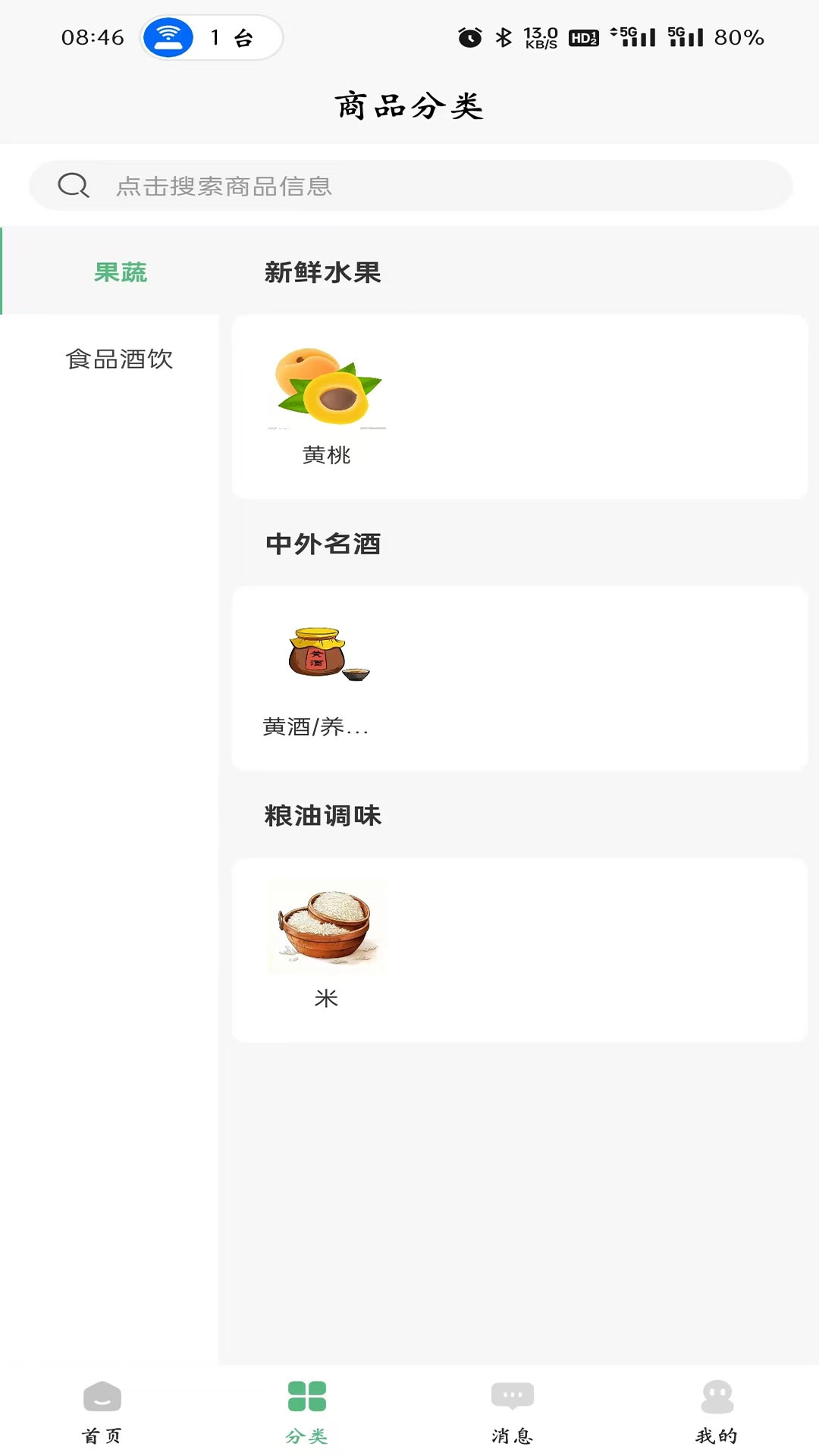Viewport: 819px width, 1456px height.
Task: Expand the 新鲜水果 section header
Action: (324, 271)
